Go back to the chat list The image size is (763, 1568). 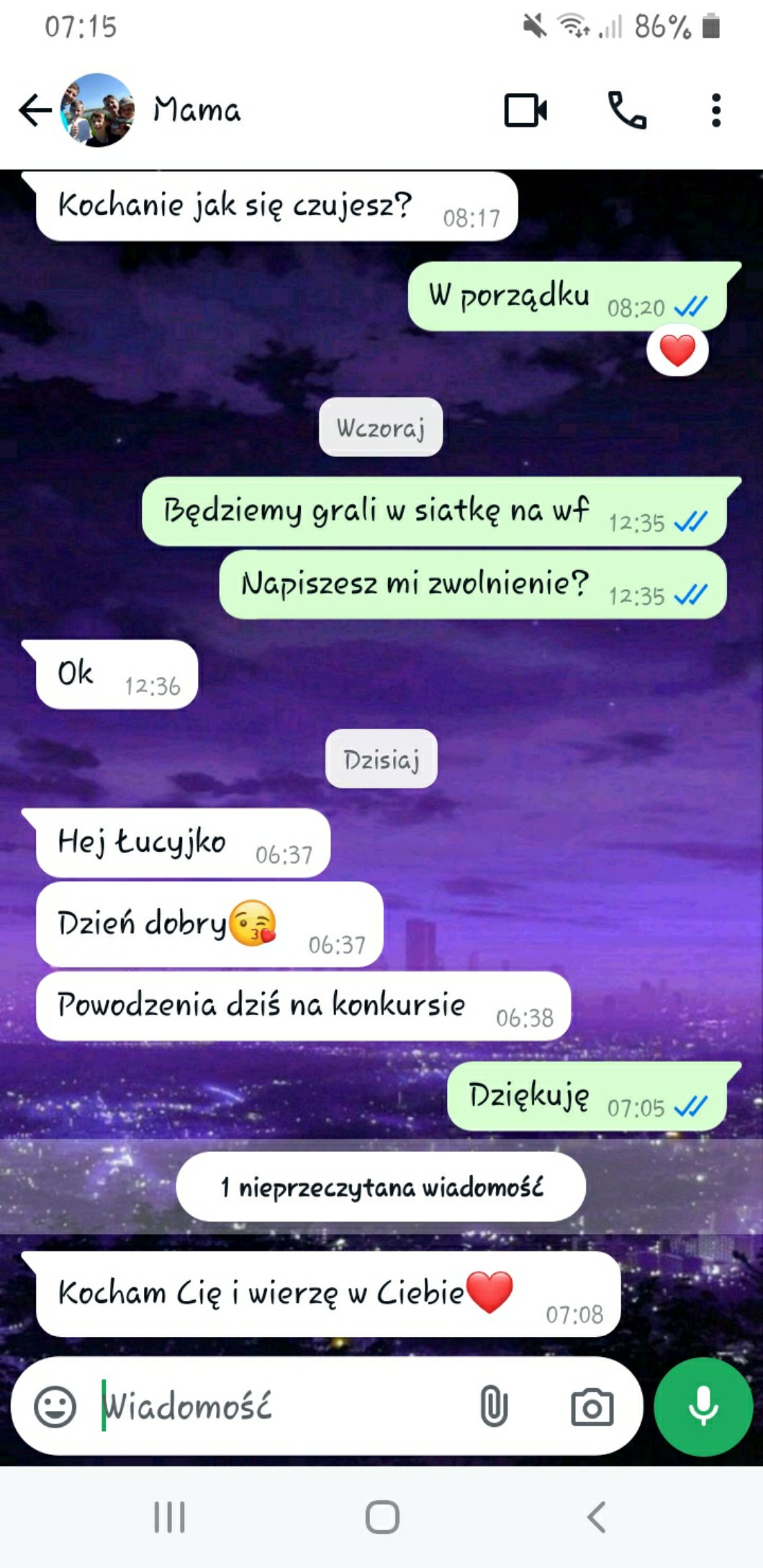[x=35, y=111]
